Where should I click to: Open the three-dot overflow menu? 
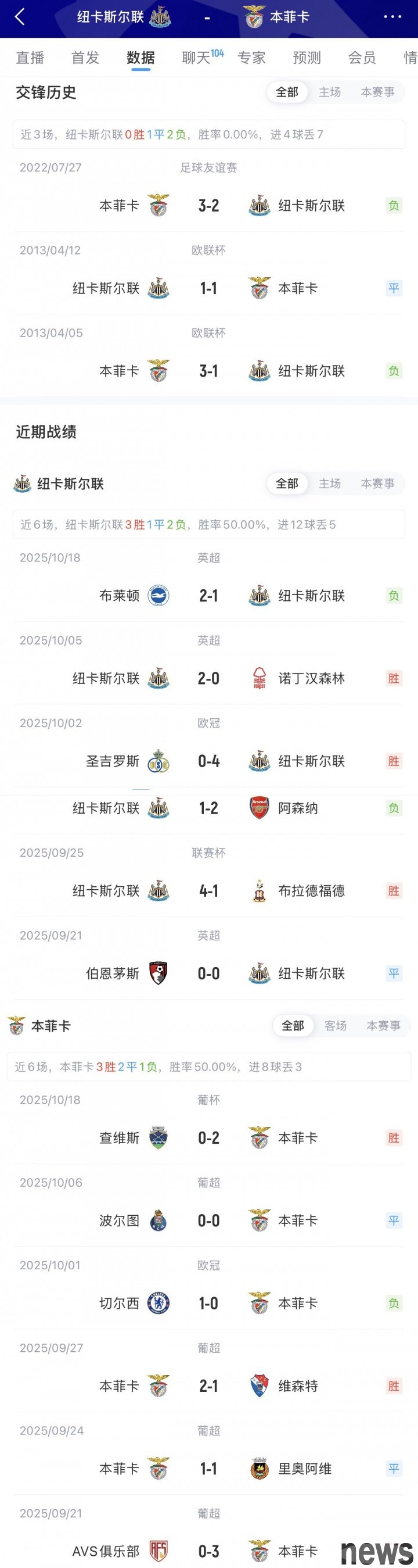[392, 17]
